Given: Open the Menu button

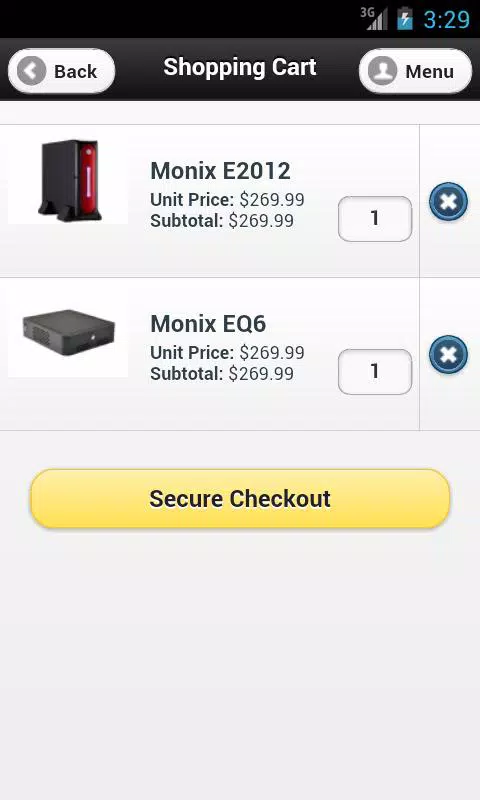Looking at the screenshot, I should [x=415, y=71].
